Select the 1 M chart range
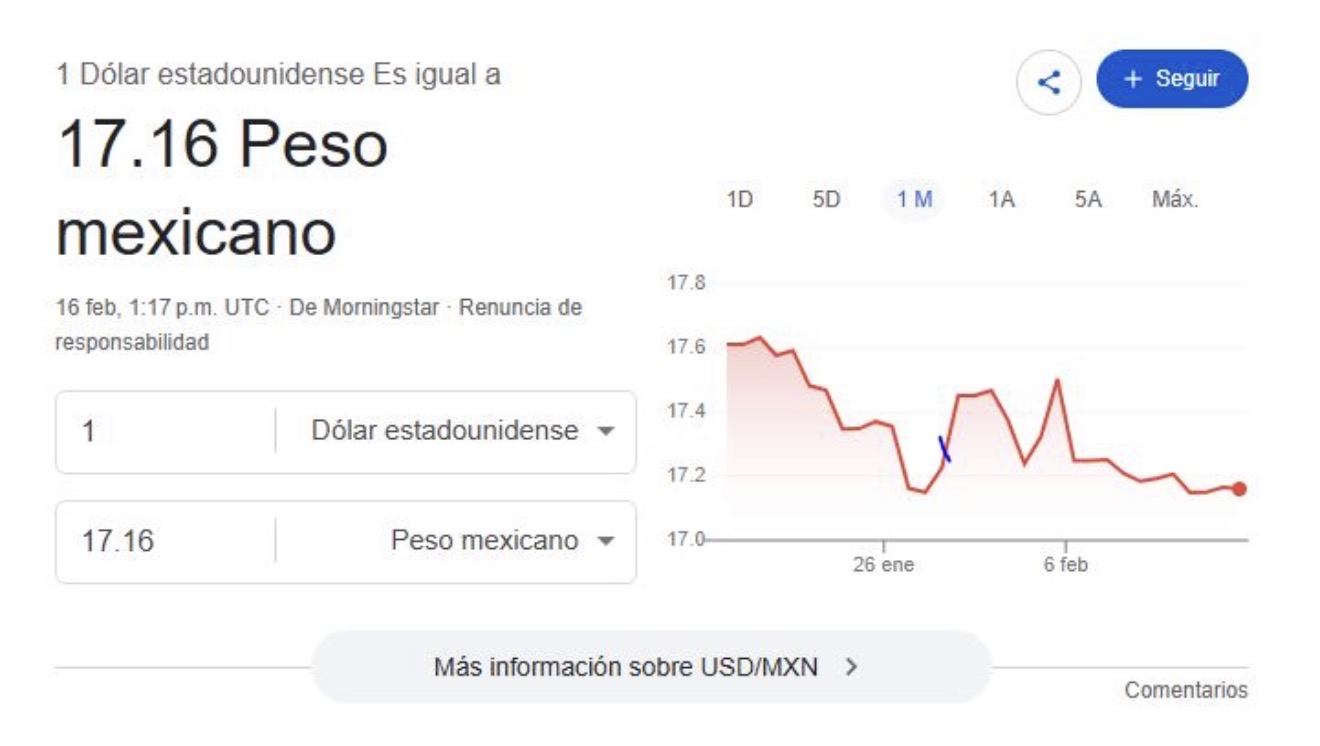Viewport: 1320px width, 746px height. coord(914,200)
